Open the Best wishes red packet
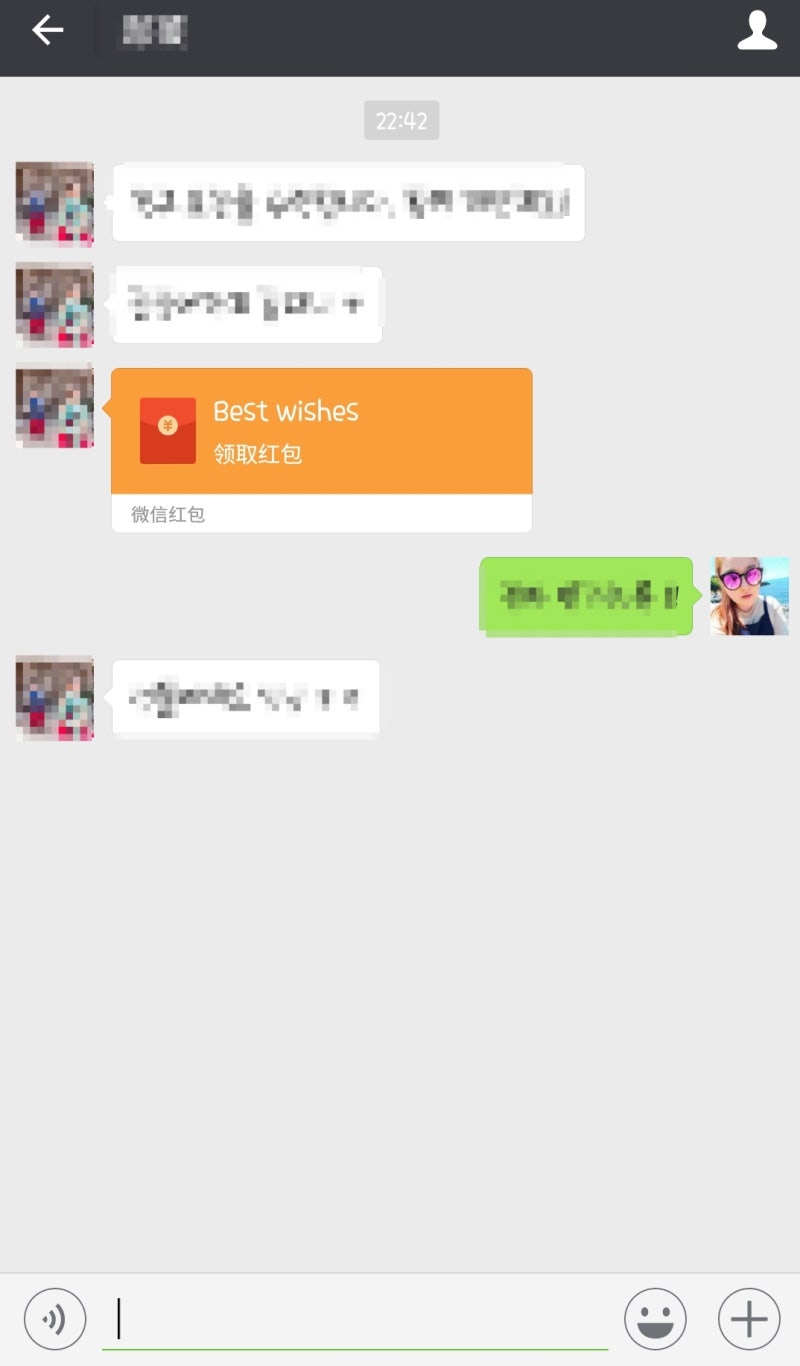800x1366 pixels. coord(322,431)
